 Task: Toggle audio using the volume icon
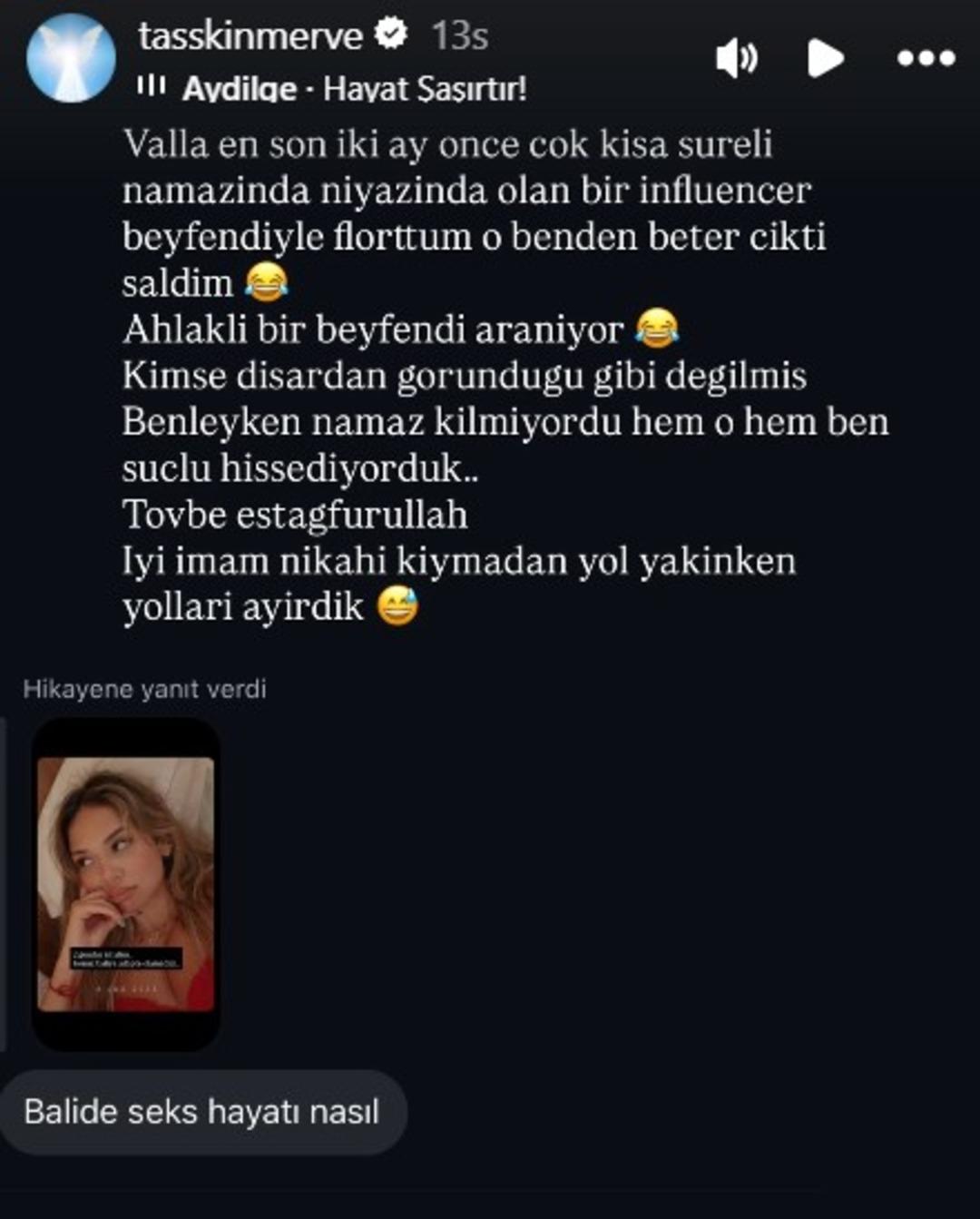coord(739,58)
